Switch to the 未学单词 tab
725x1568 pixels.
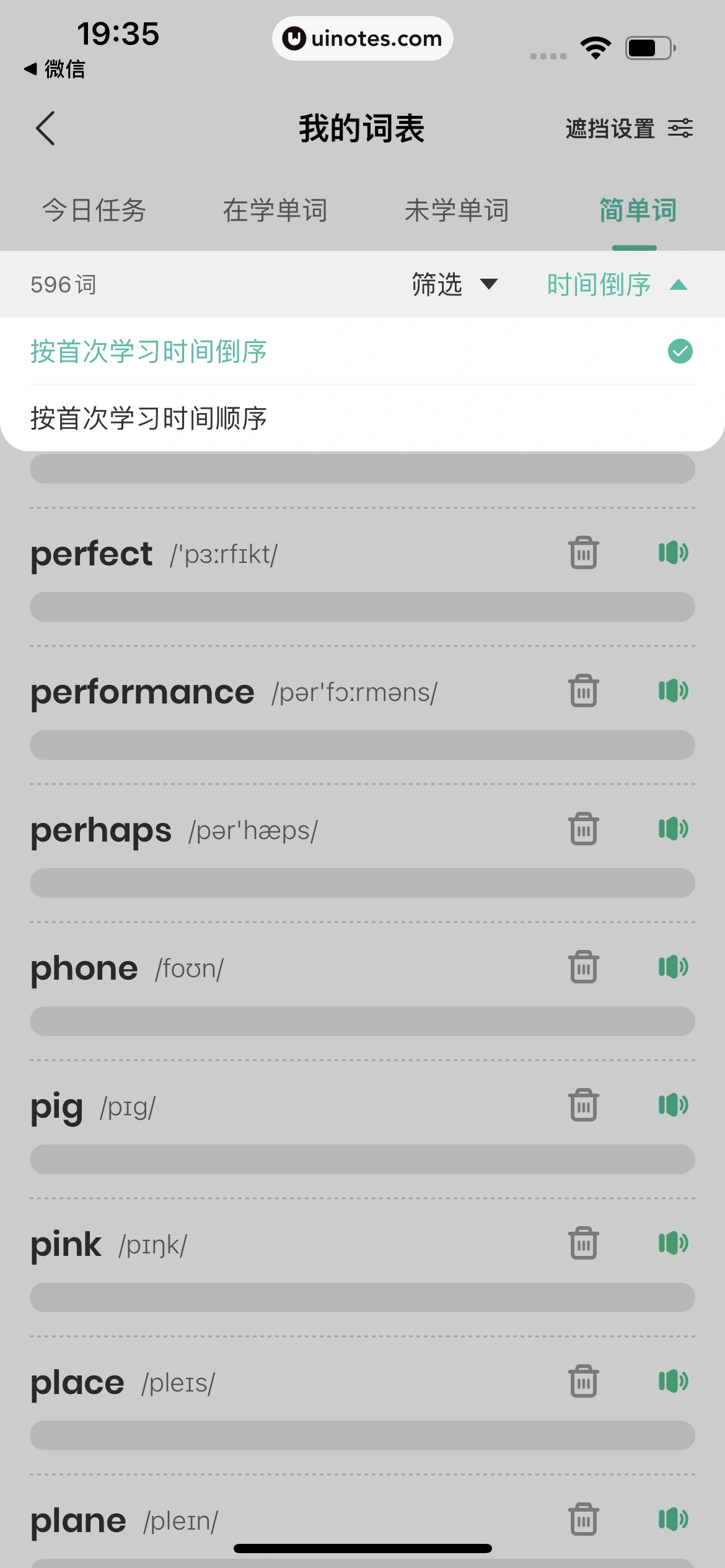(457, 211)
